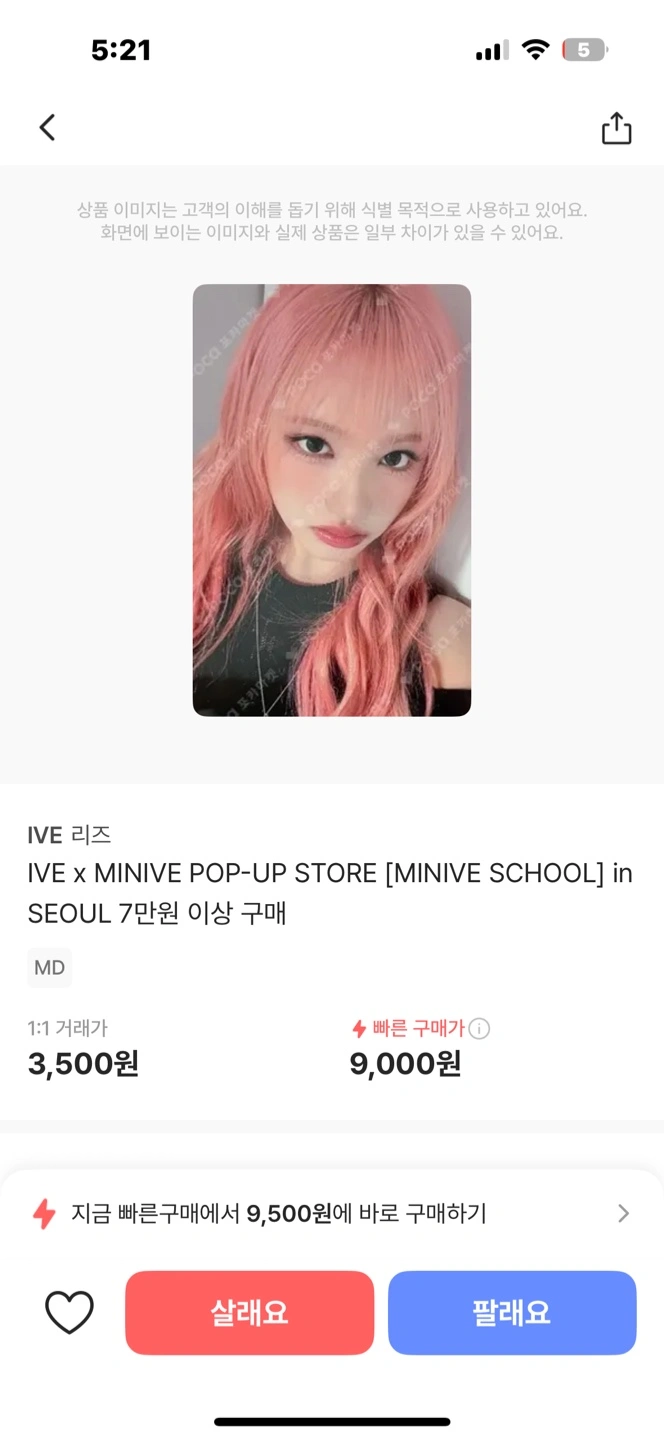Open the 9,500원 빠른구매 banner

click(332, 1214)
